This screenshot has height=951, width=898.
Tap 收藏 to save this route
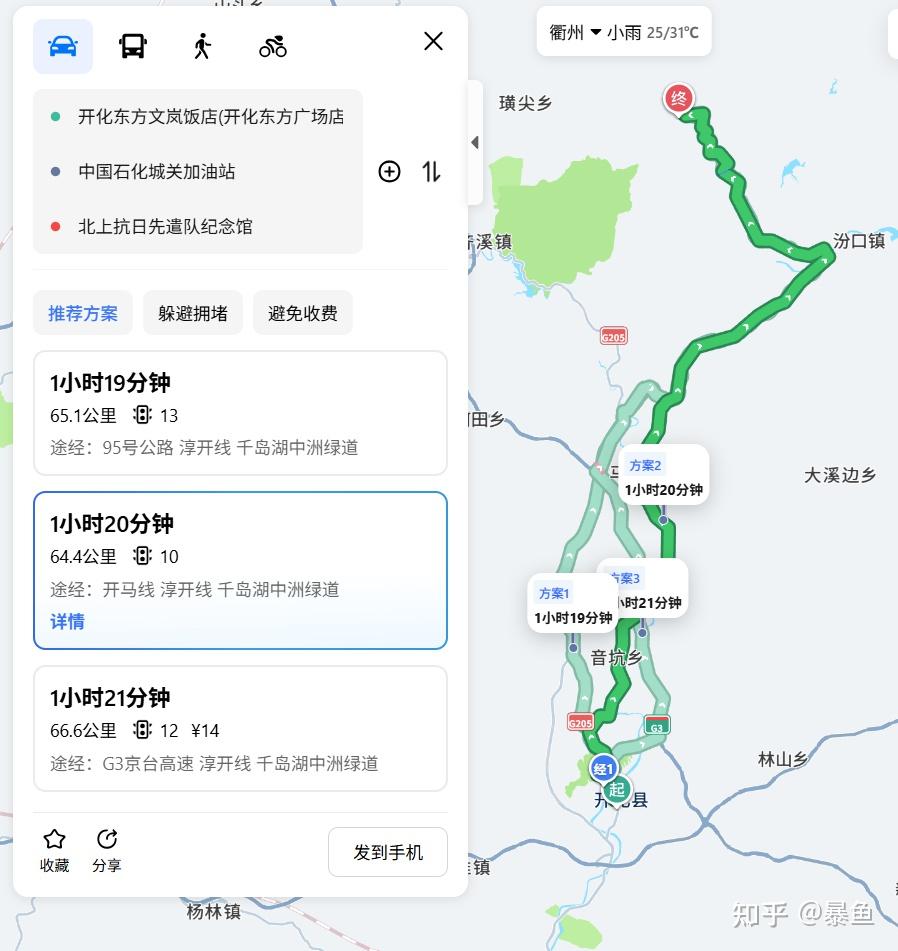tap(55, 850)
